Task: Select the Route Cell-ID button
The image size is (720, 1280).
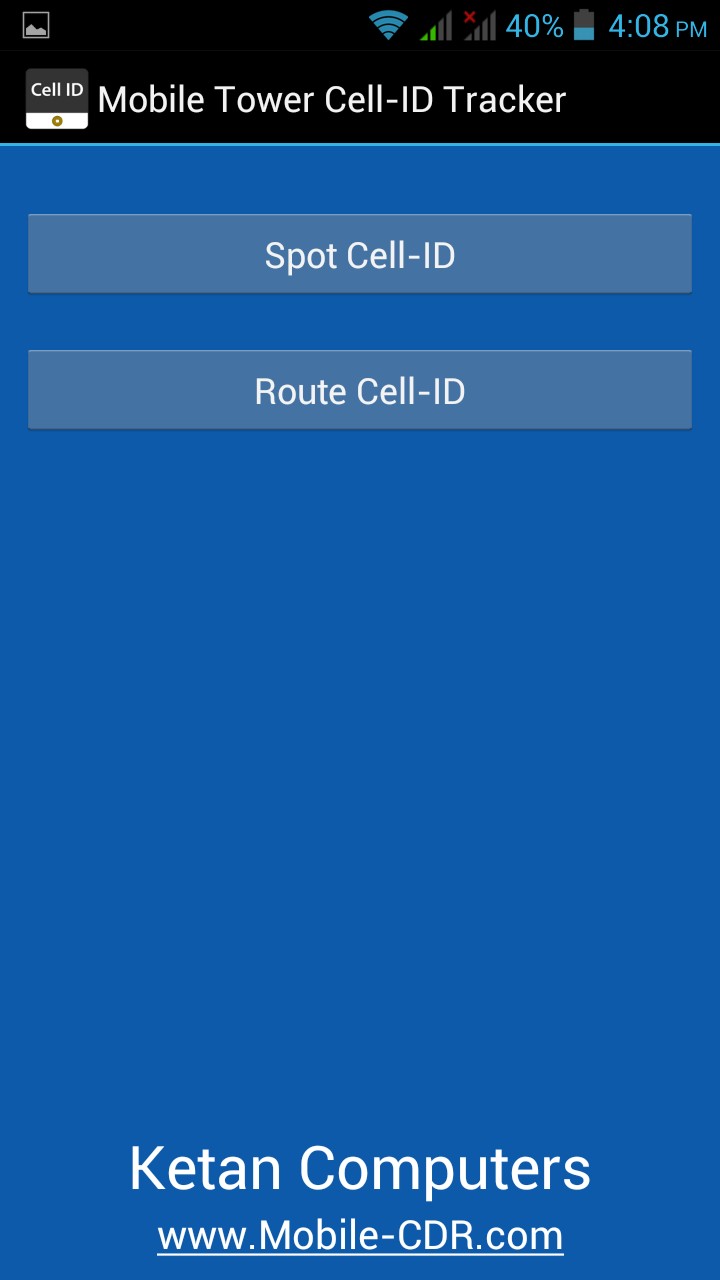Action: [x=360, y=391]
